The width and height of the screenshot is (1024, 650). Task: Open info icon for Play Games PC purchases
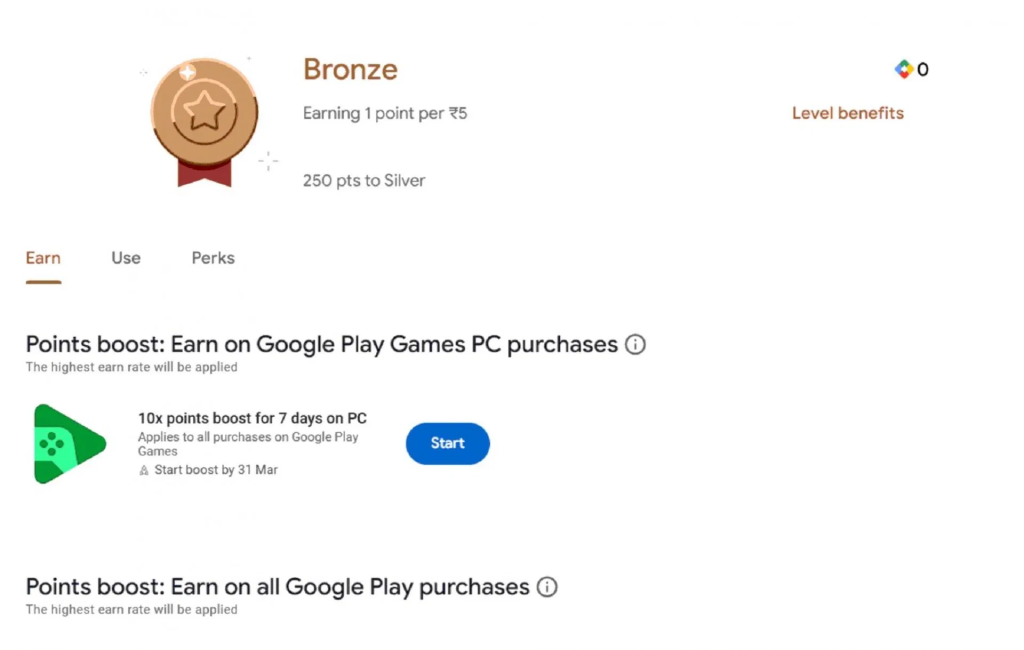coord(635,345)
